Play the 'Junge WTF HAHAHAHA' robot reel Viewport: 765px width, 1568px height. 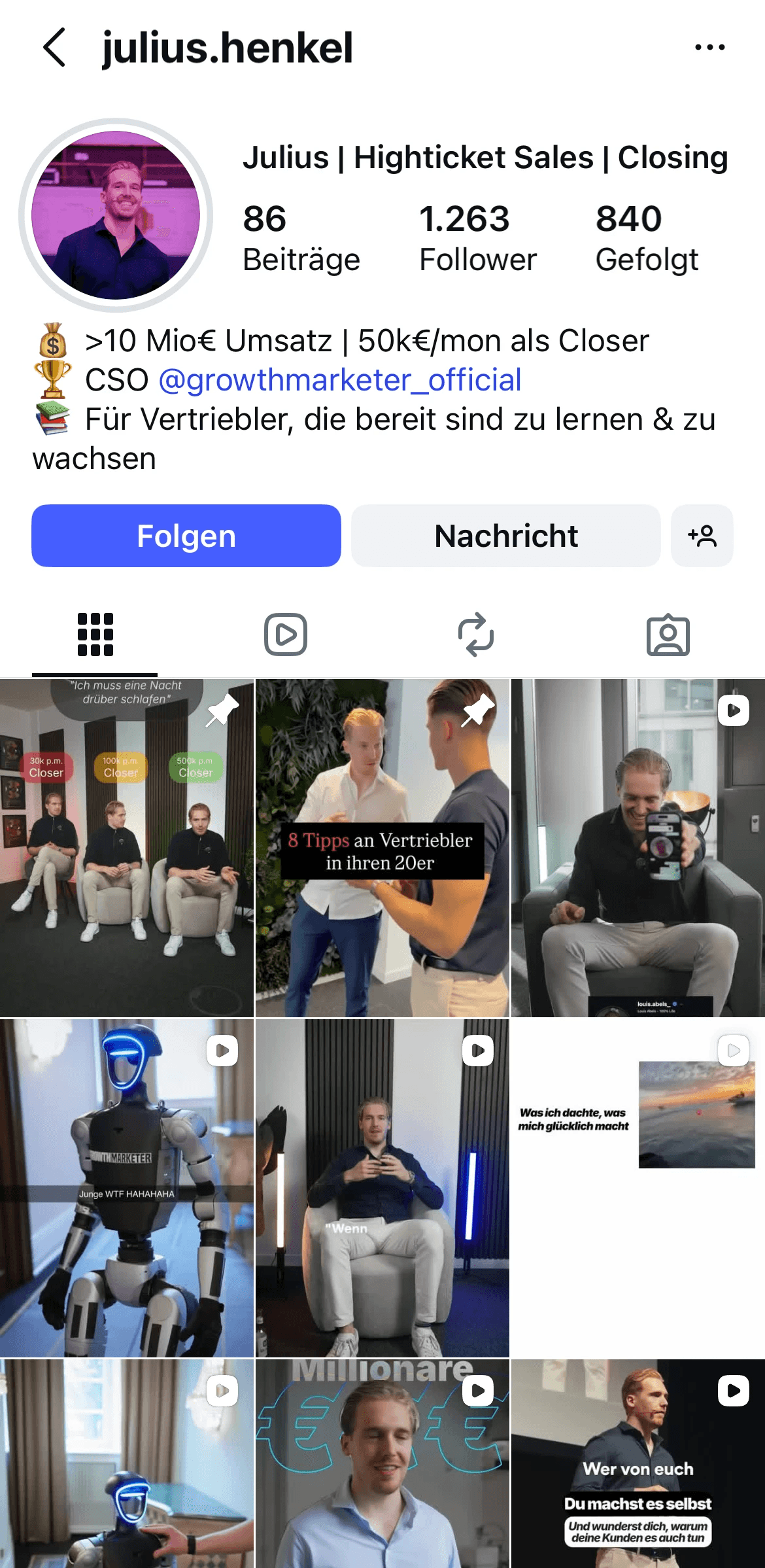tap(127, 1188)
